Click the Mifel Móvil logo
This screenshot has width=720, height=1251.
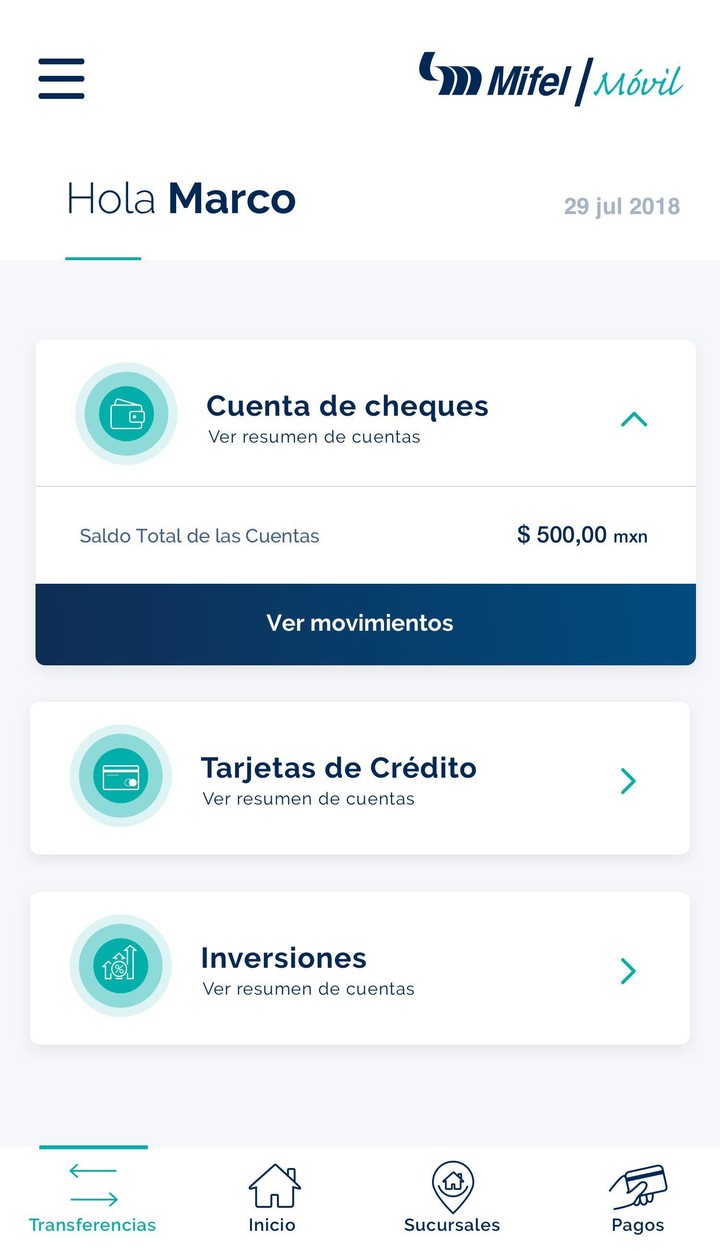pyautogui.click(x=550, y=78)
